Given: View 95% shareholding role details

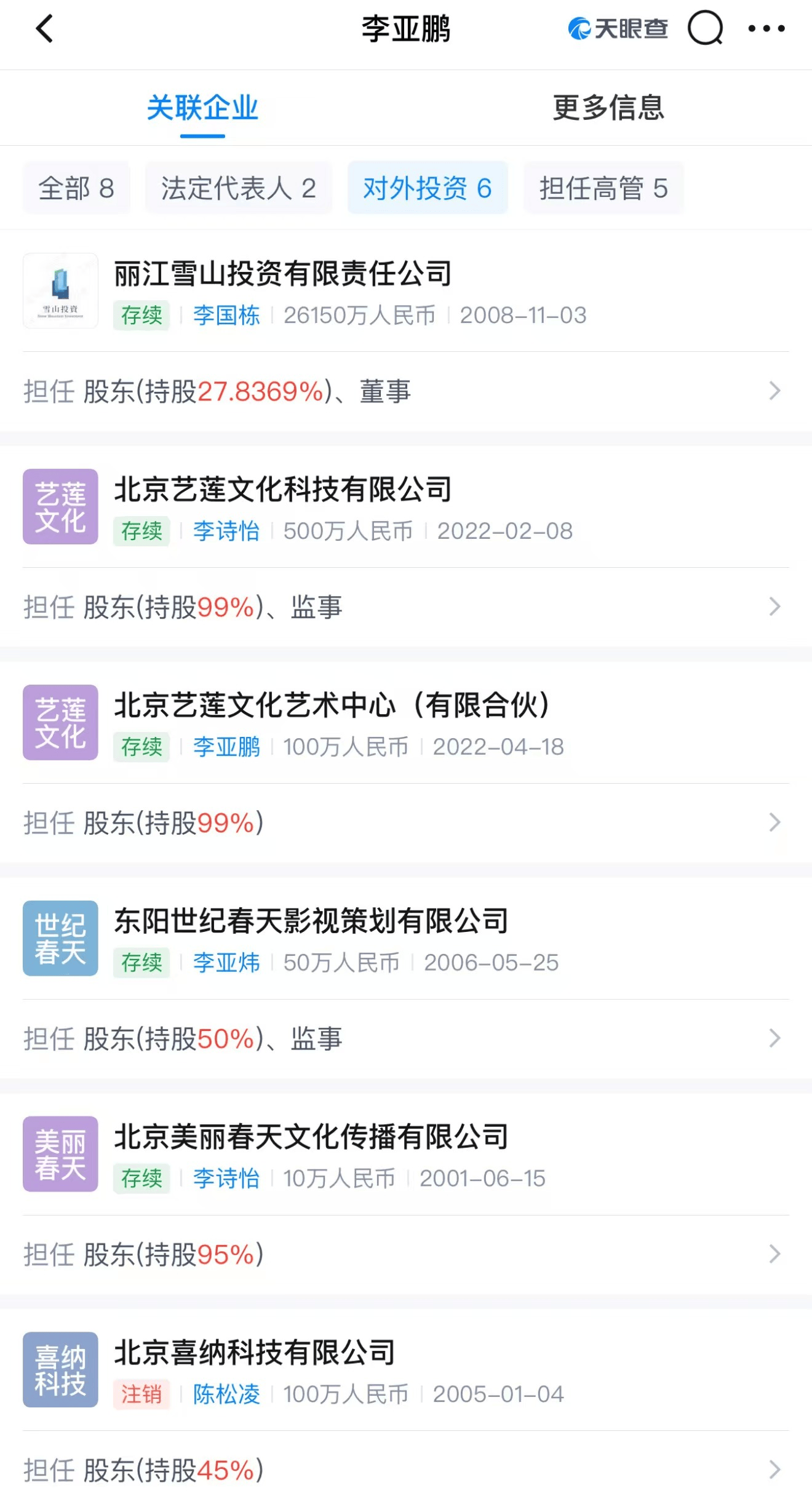Looking at the screenshot, I should tap(406, 1255).
